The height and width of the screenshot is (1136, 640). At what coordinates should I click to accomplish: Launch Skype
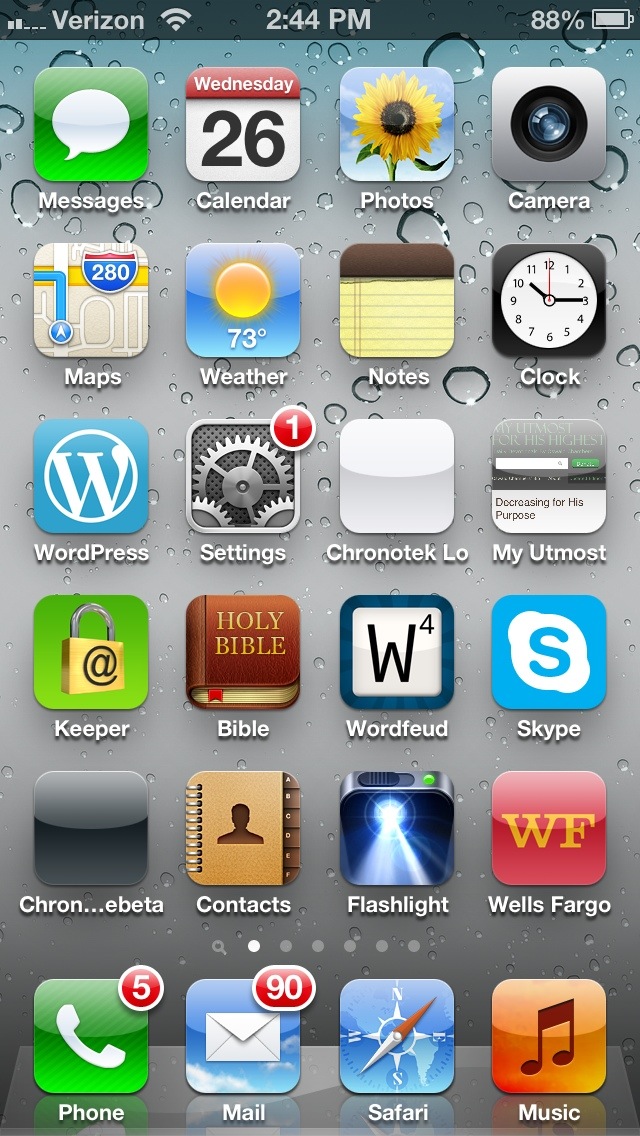click(548, 653)
